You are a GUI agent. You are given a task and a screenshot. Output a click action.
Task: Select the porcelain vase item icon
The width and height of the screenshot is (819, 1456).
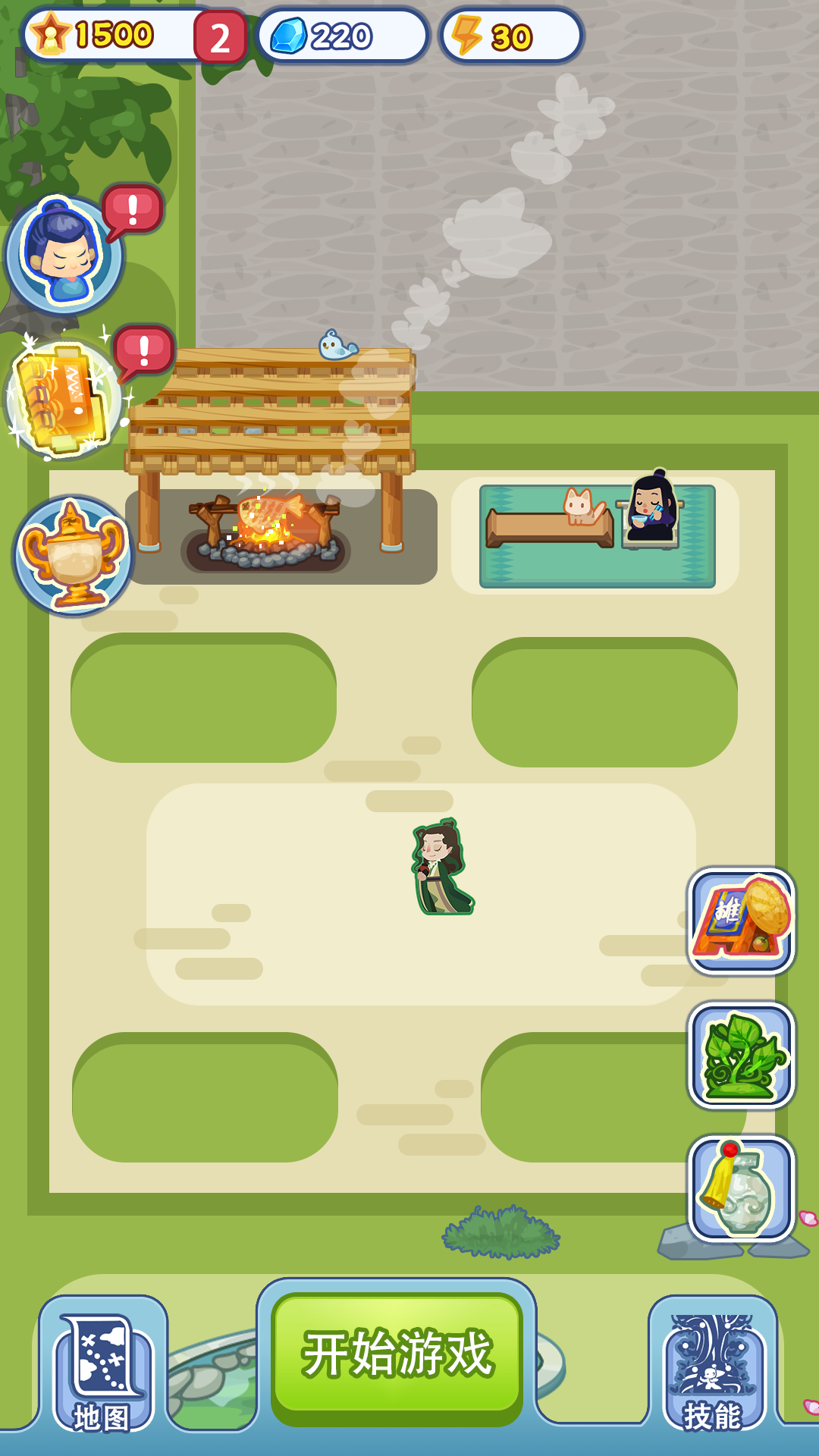(741, 1188)
